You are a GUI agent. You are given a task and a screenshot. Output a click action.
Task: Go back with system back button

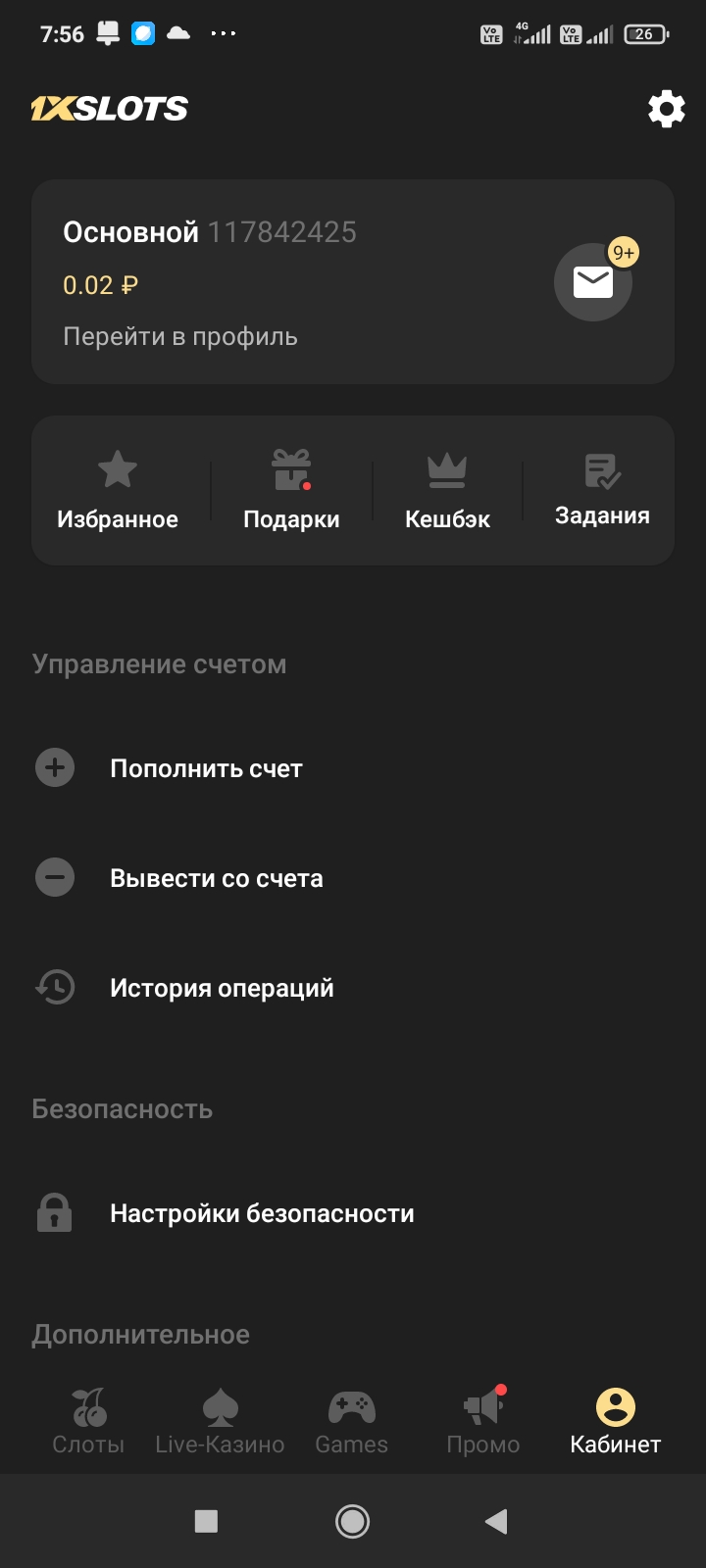[496, 1521]
